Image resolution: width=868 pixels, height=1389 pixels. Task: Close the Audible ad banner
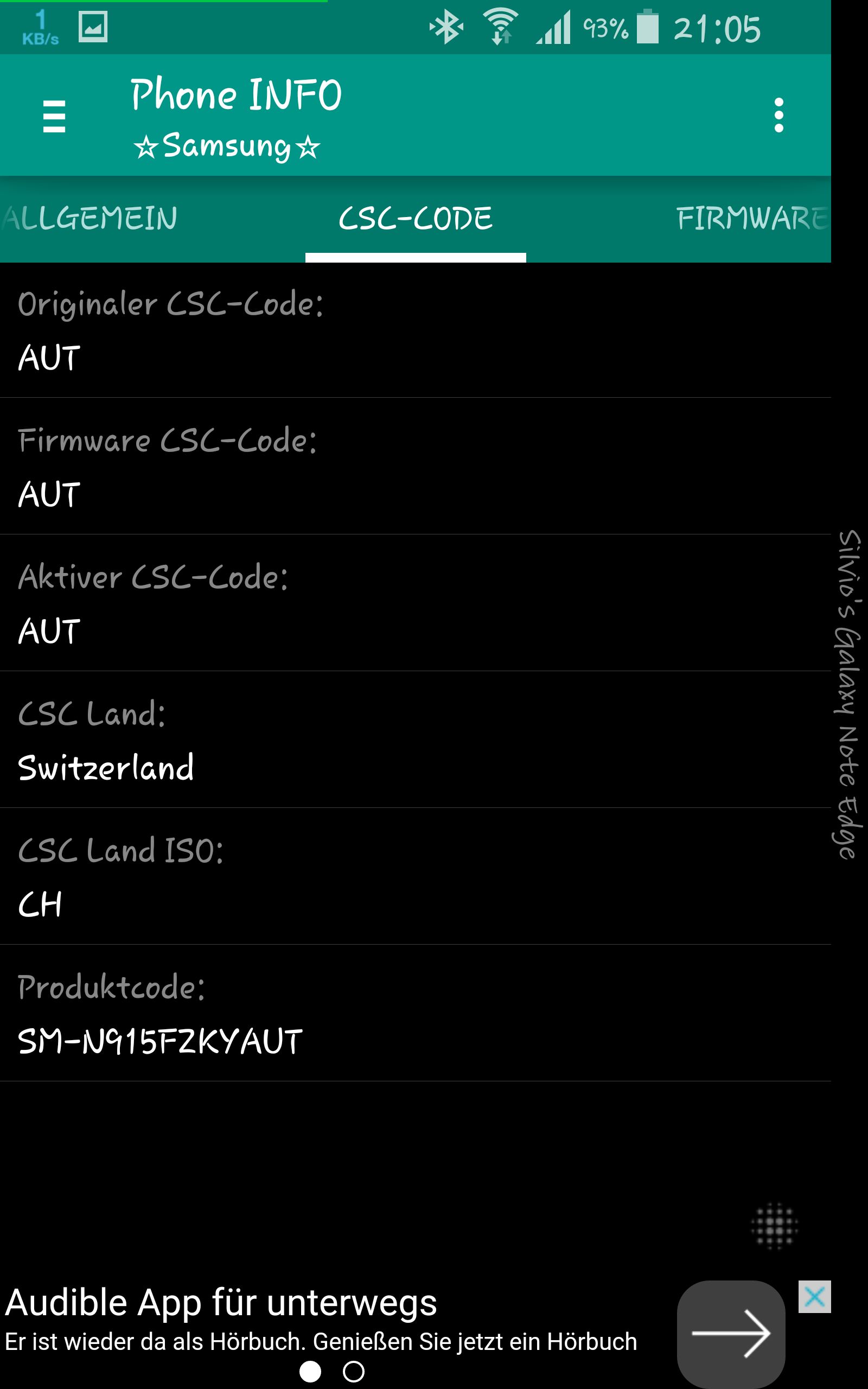coord(814,1297)
